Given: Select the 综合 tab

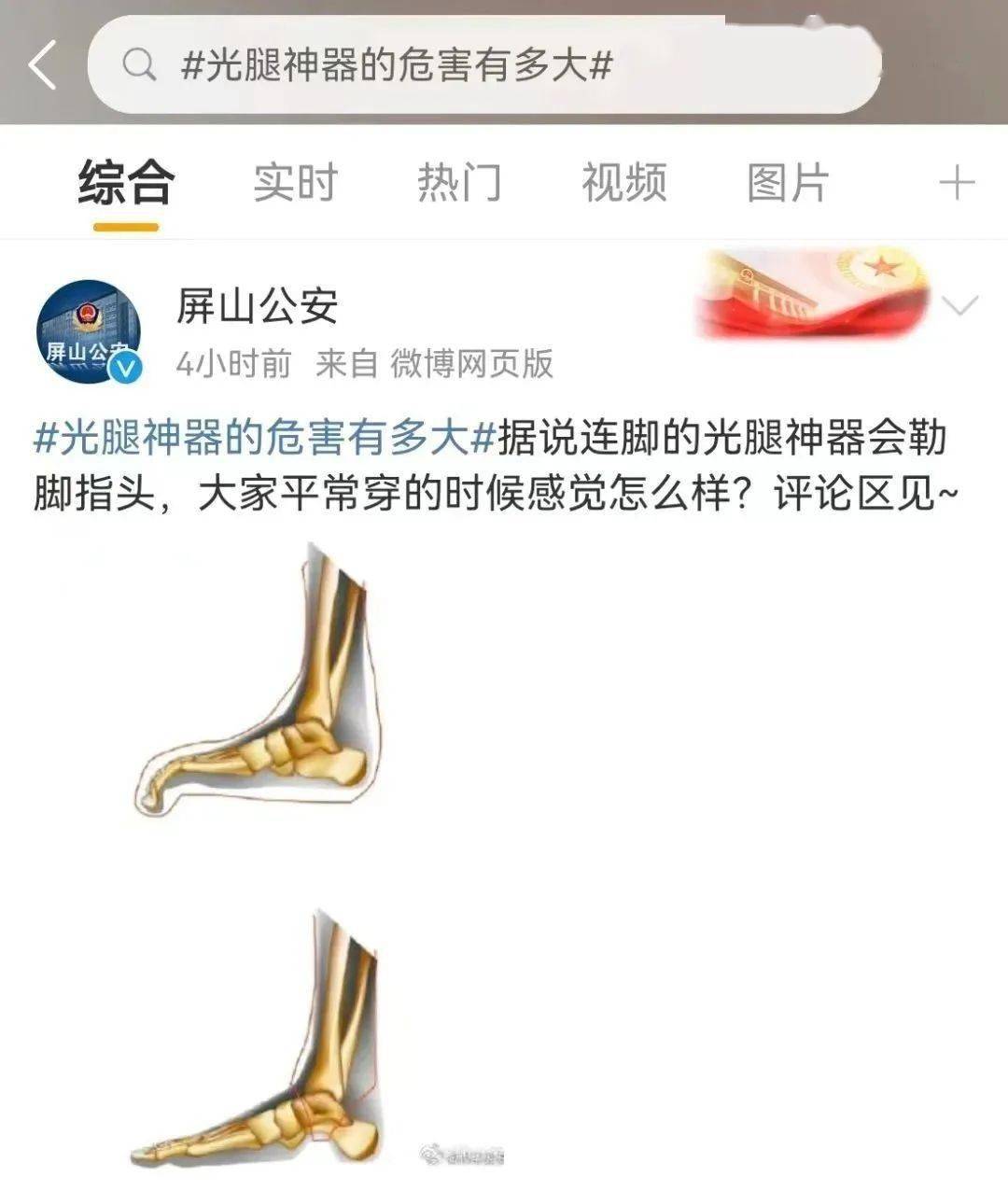Looking at the screenshot, I should (126, 181).
